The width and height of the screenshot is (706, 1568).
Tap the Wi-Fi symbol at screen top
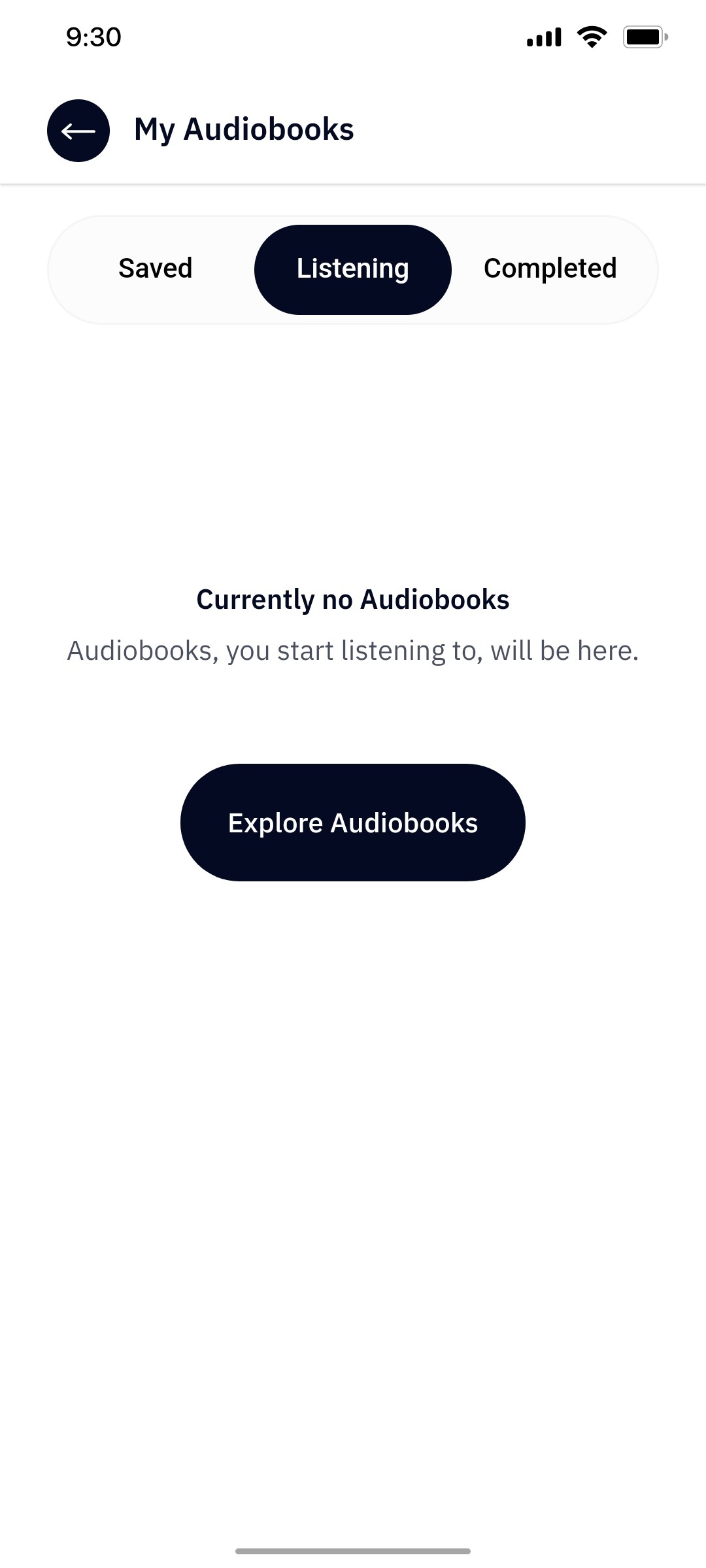592,37
